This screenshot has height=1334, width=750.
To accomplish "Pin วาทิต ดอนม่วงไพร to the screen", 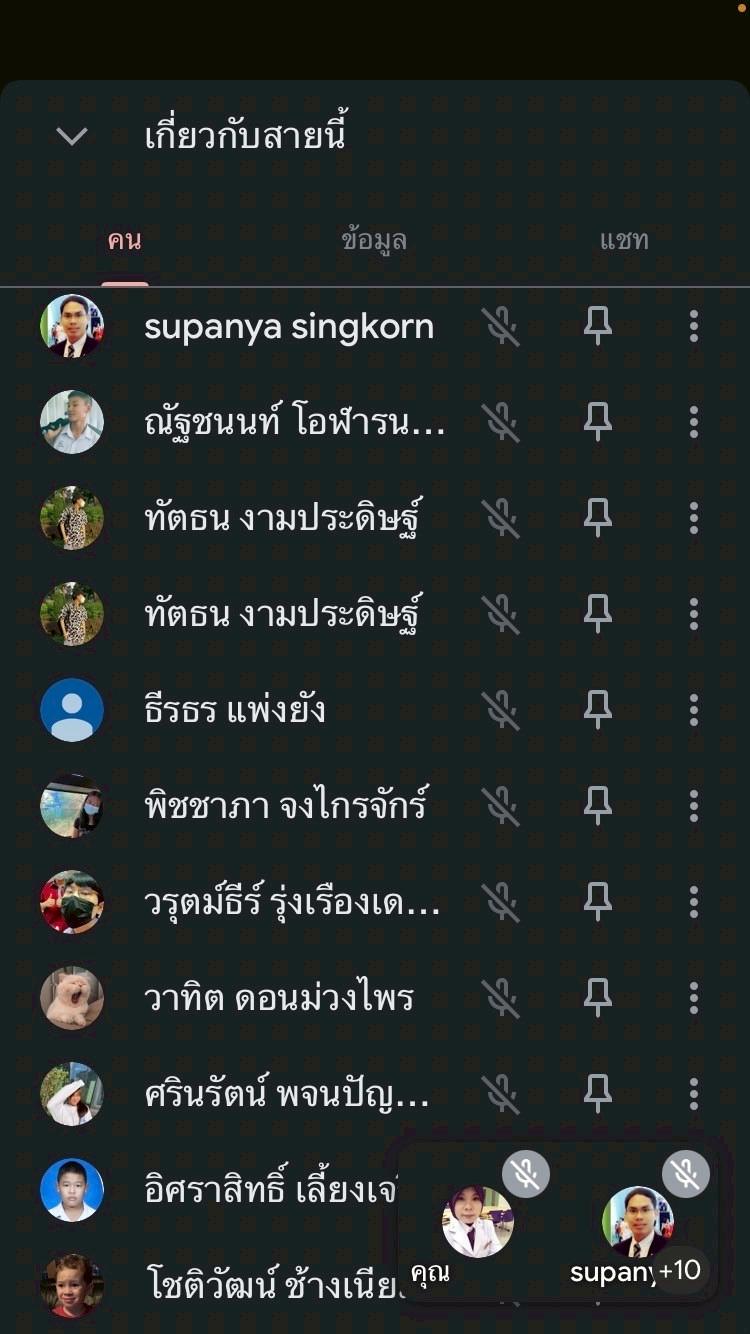I will [598, 998].
